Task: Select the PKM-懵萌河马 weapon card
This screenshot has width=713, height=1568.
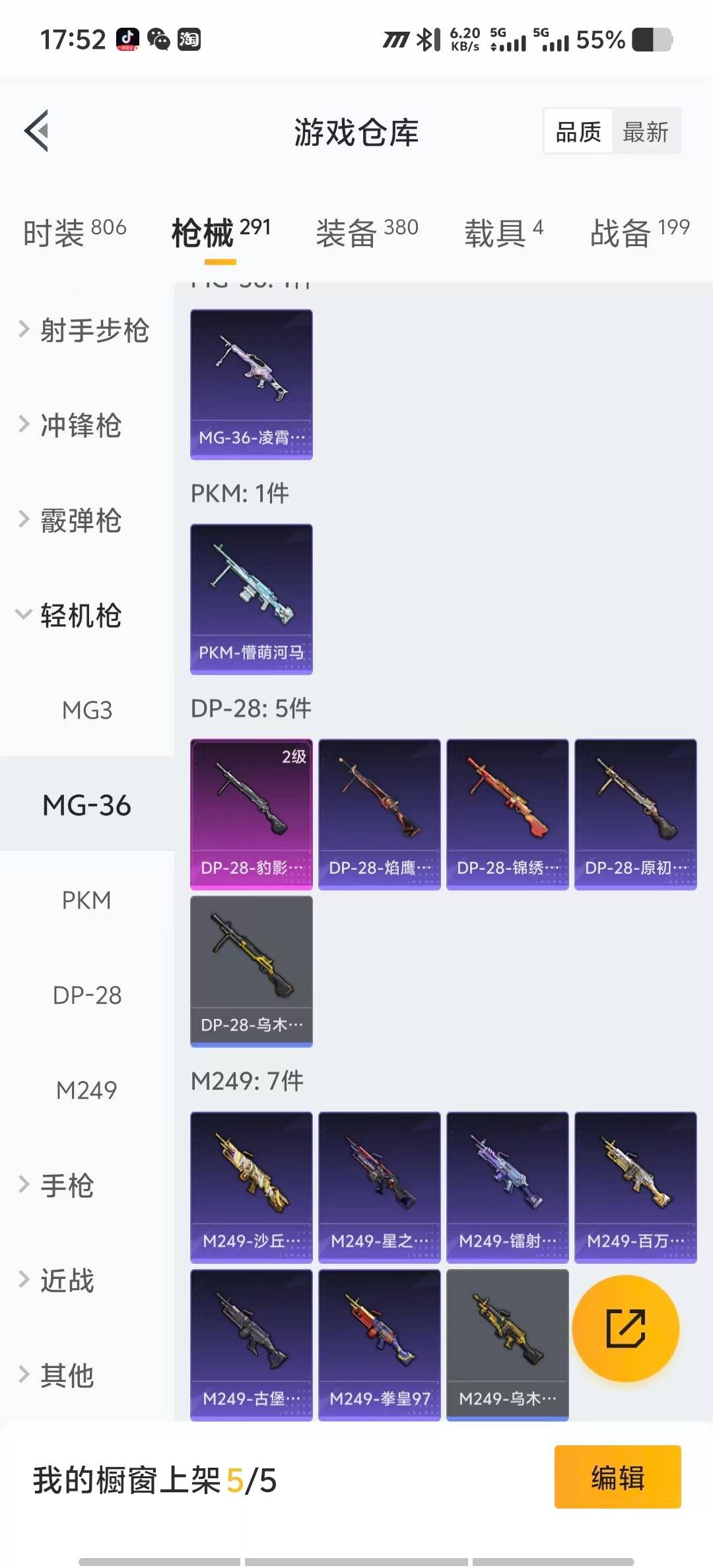Action: (x=251, y=599)
